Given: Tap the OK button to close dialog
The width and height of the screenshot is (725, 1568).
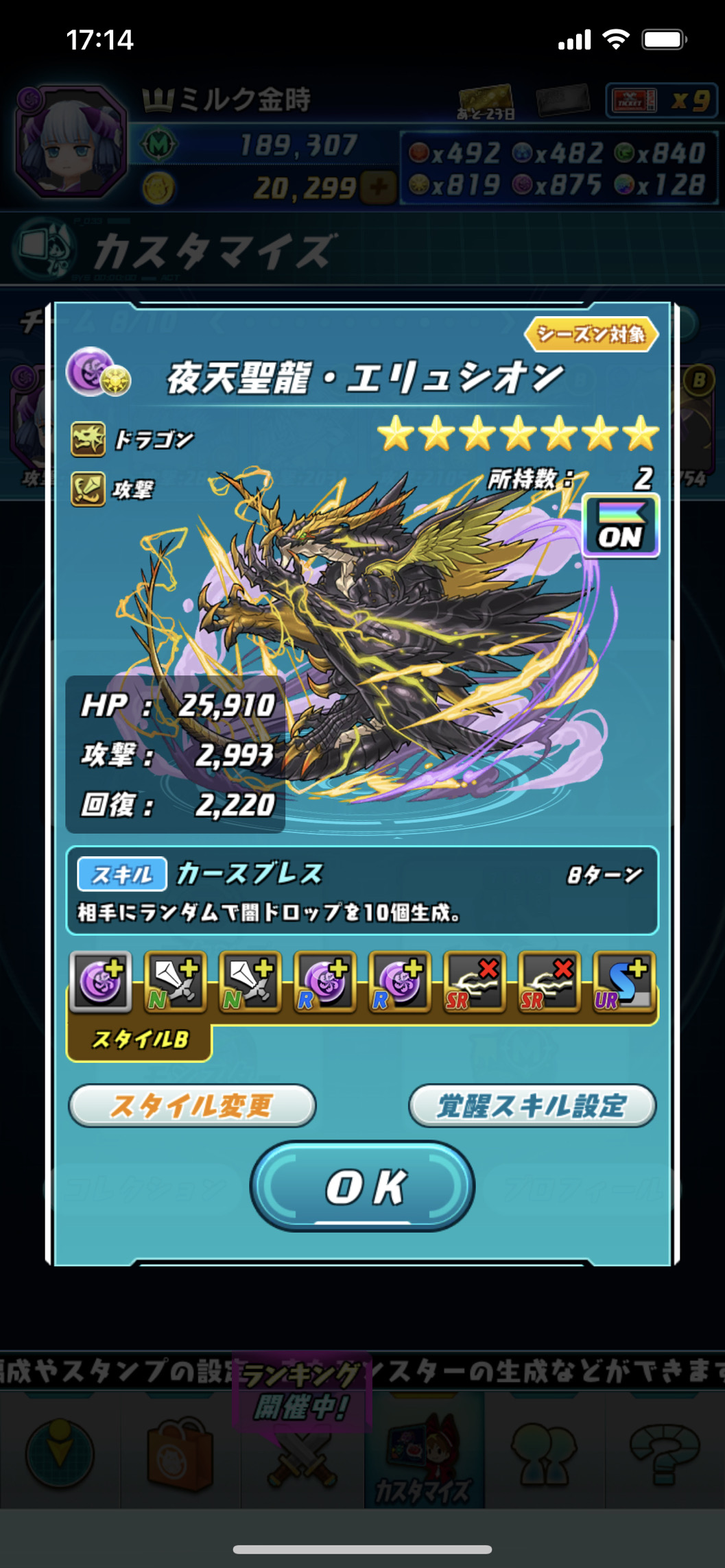Looking at the screenshot, I should 362,1185.
